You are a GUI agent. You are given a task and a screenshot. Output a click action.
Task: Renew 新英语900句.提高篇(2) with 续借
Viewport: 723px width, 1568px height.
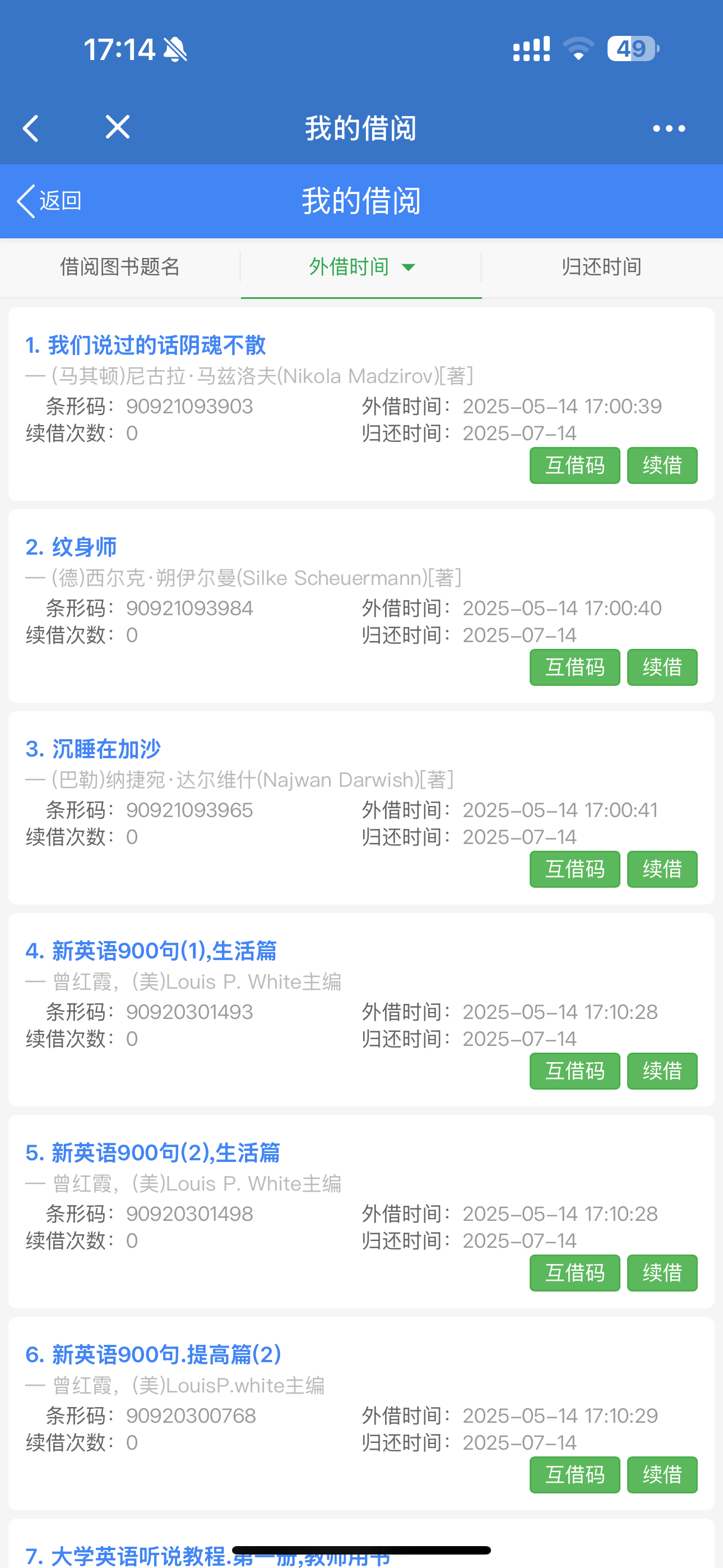(x=661, y=1475)
